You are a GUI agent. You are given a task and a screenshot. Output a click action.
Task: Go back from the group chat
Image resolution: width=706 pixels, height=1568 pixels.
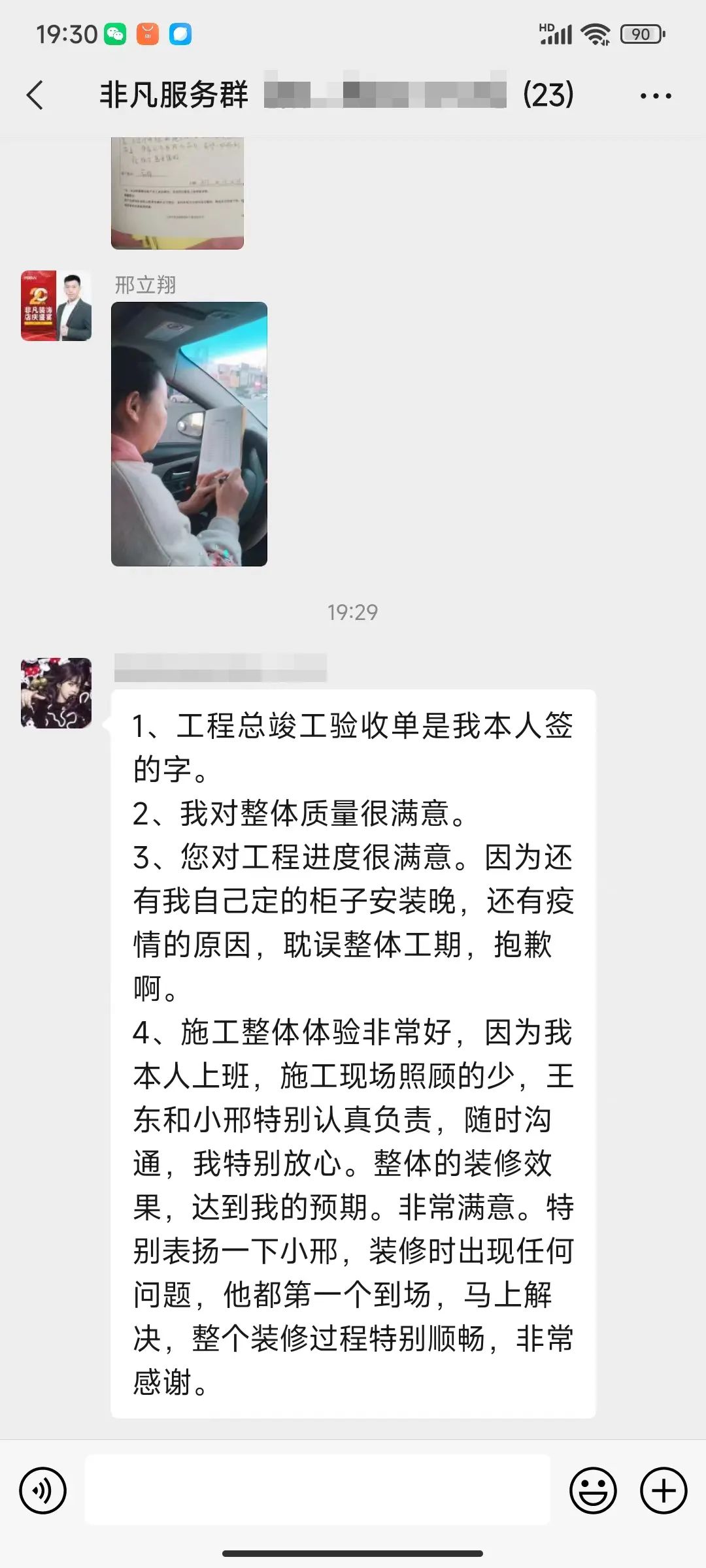pos(35,95)
